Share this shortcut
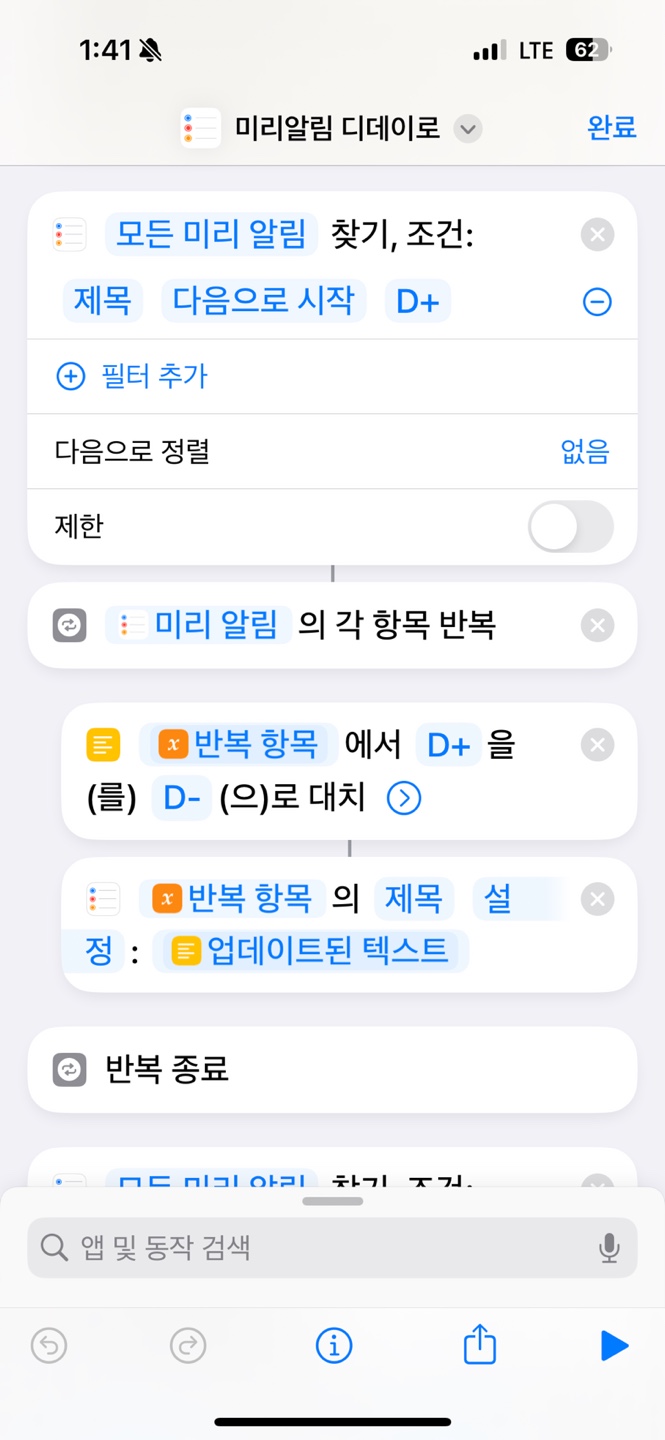This screenshot has width=665, height=1440. [x=480, y=1345]
